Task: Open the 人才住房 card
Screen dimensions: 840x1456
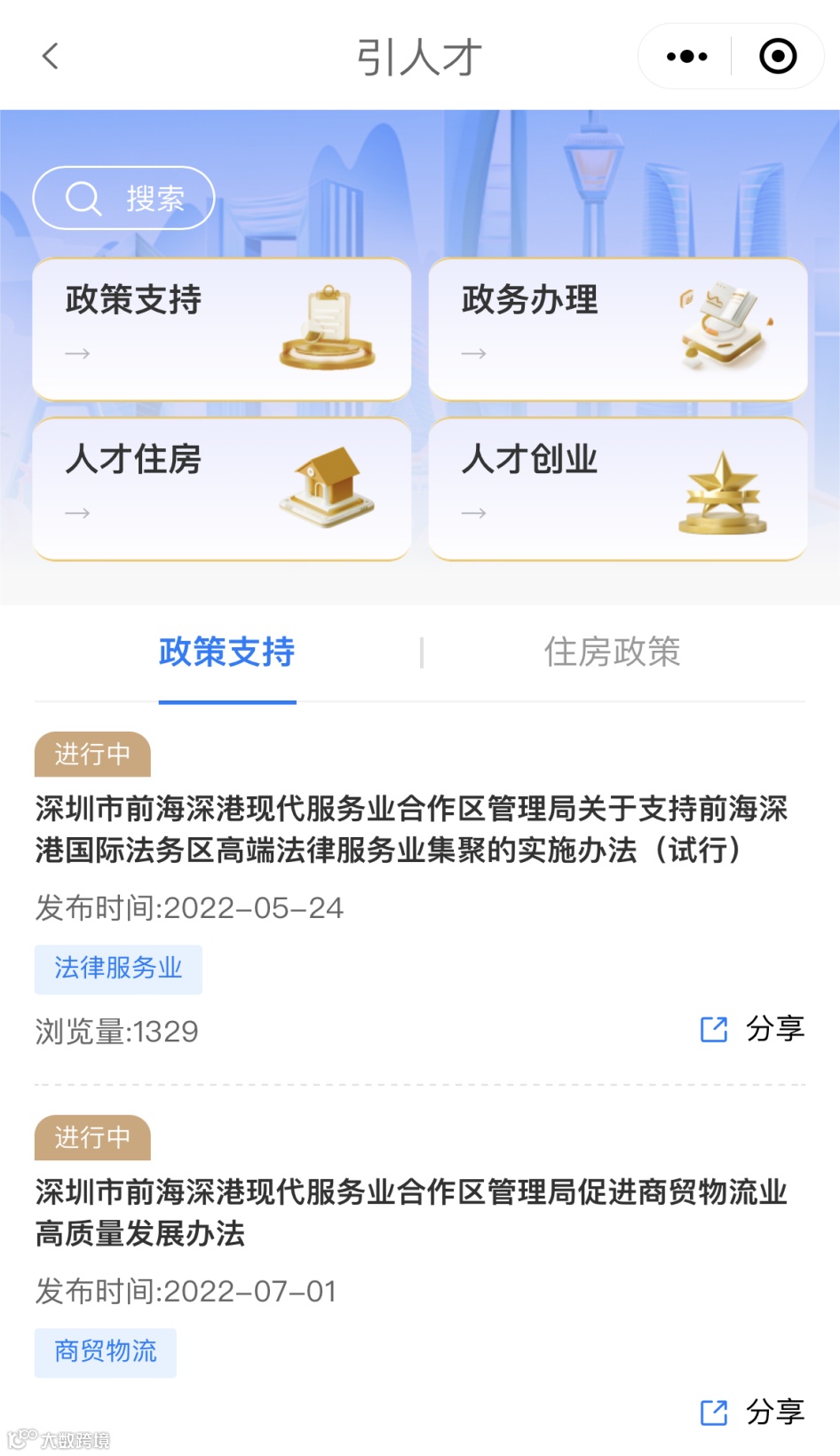Action: pyautogui.click(x=222, y=489)
